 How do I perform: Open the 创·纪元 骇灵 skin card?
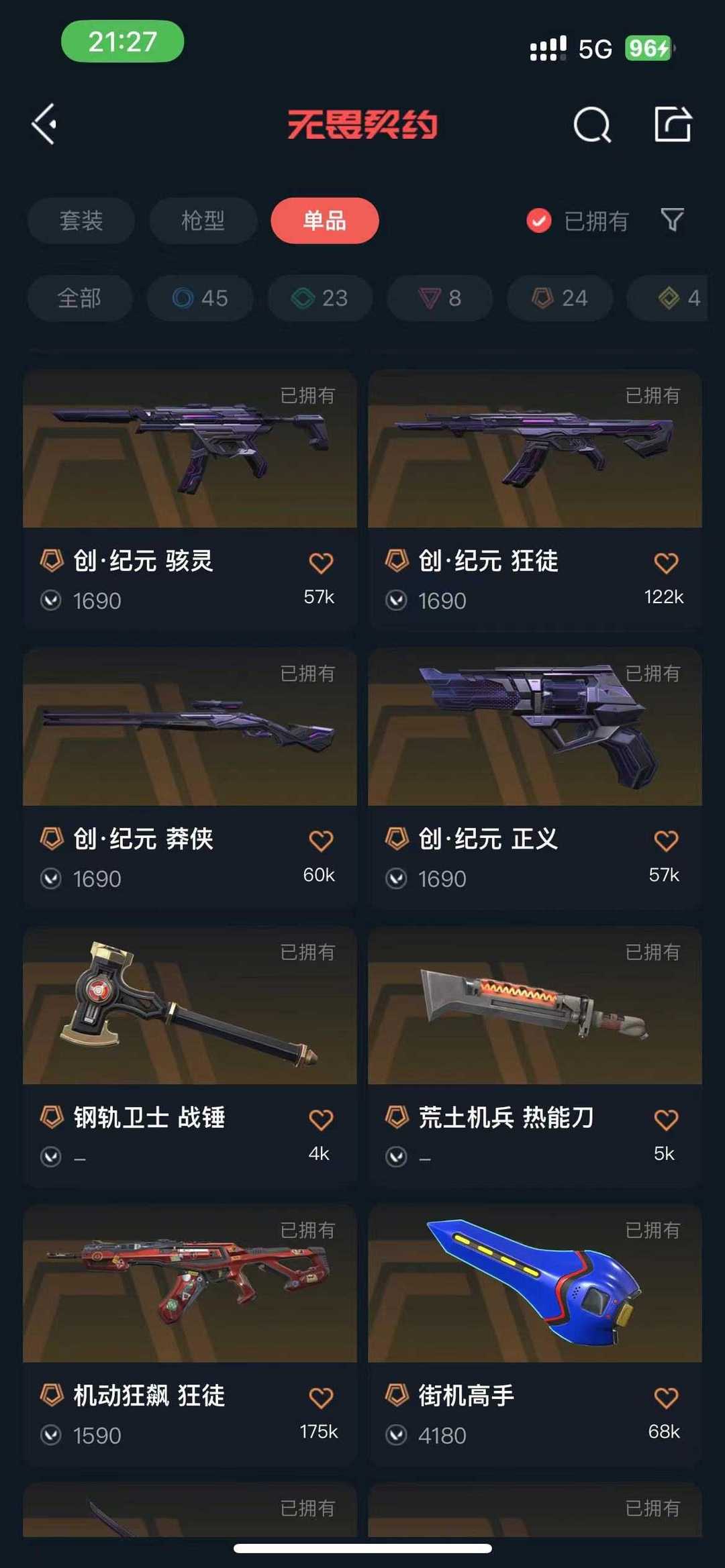coord(190,499)
